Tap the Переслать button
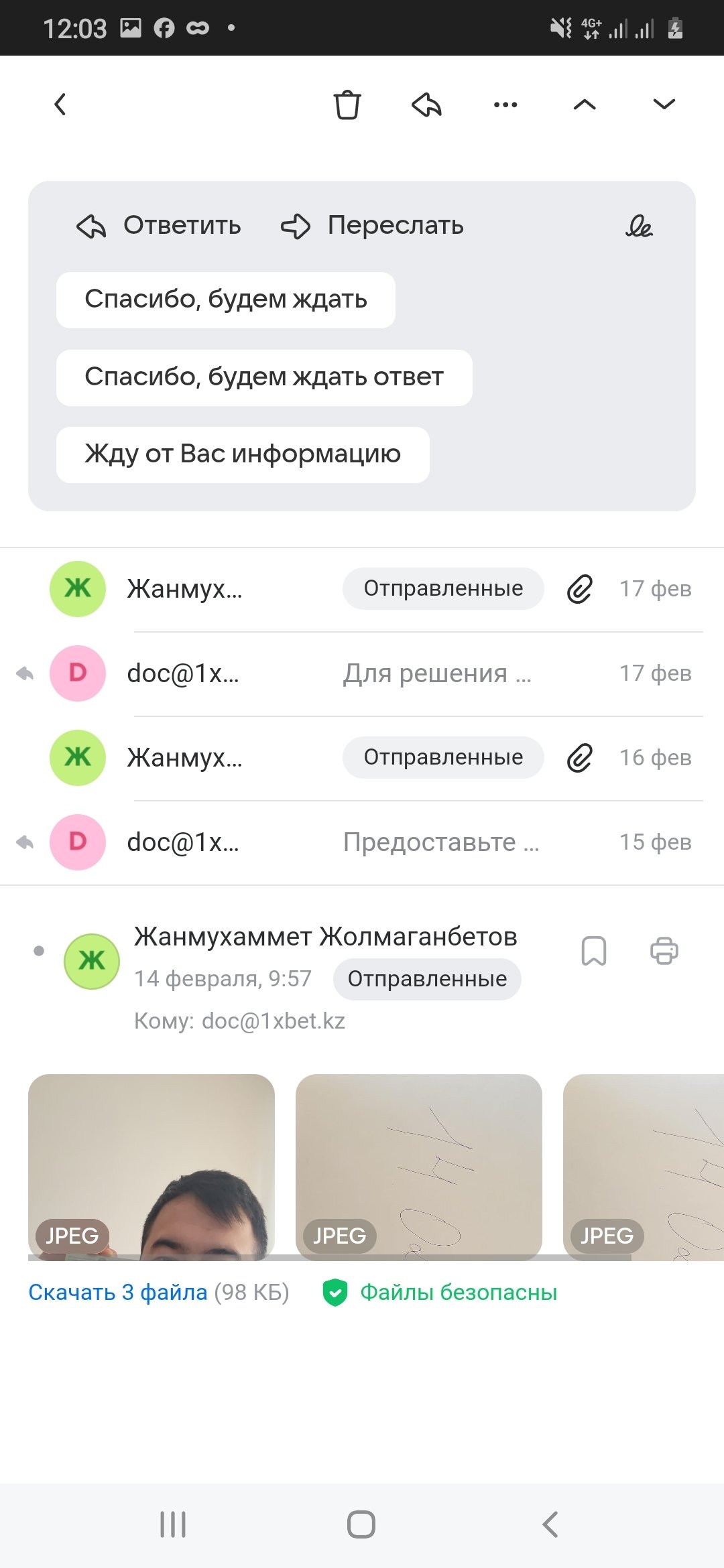724x1568 pixels. pyautogui.click(x=373, y=226)
